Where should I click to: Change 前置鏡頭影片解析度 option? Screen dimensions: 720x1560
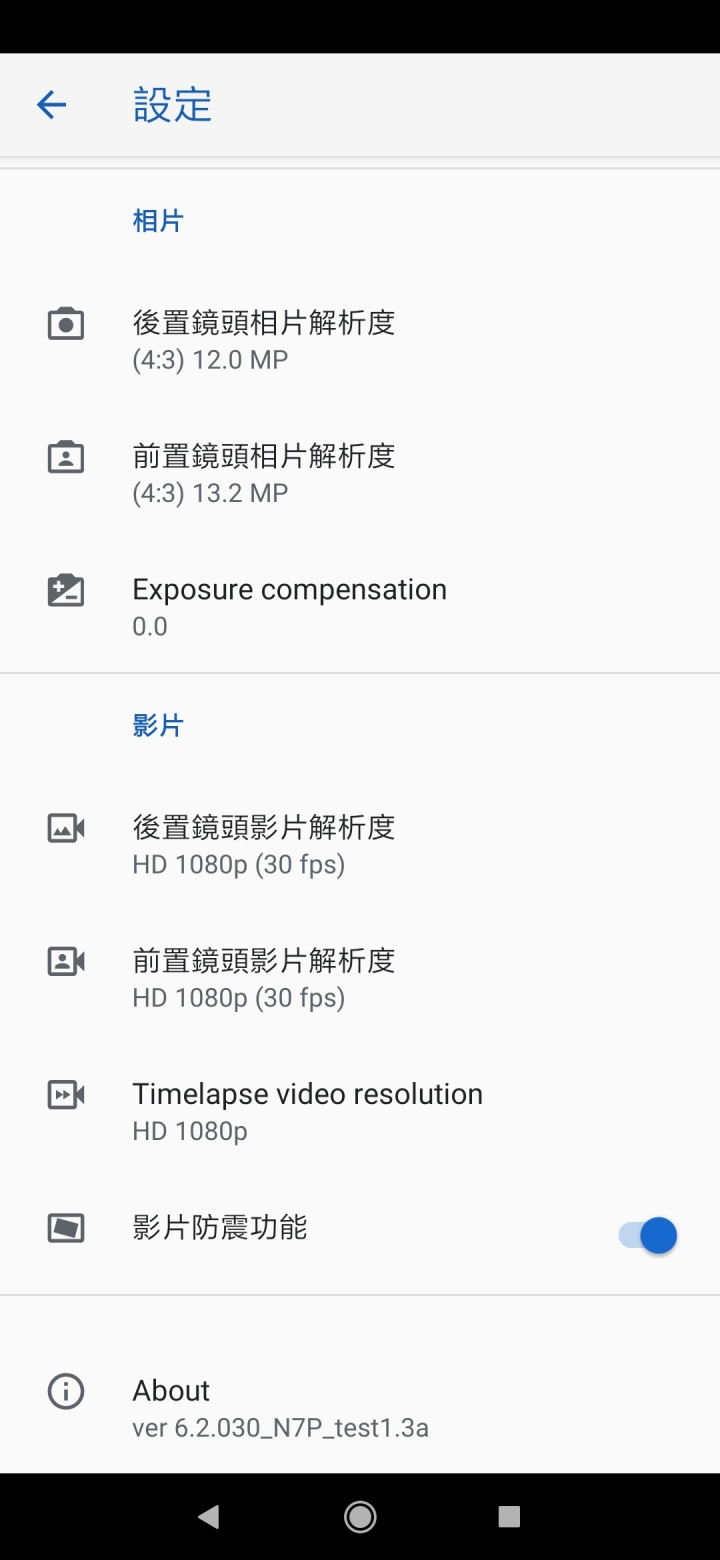(360, 978)
